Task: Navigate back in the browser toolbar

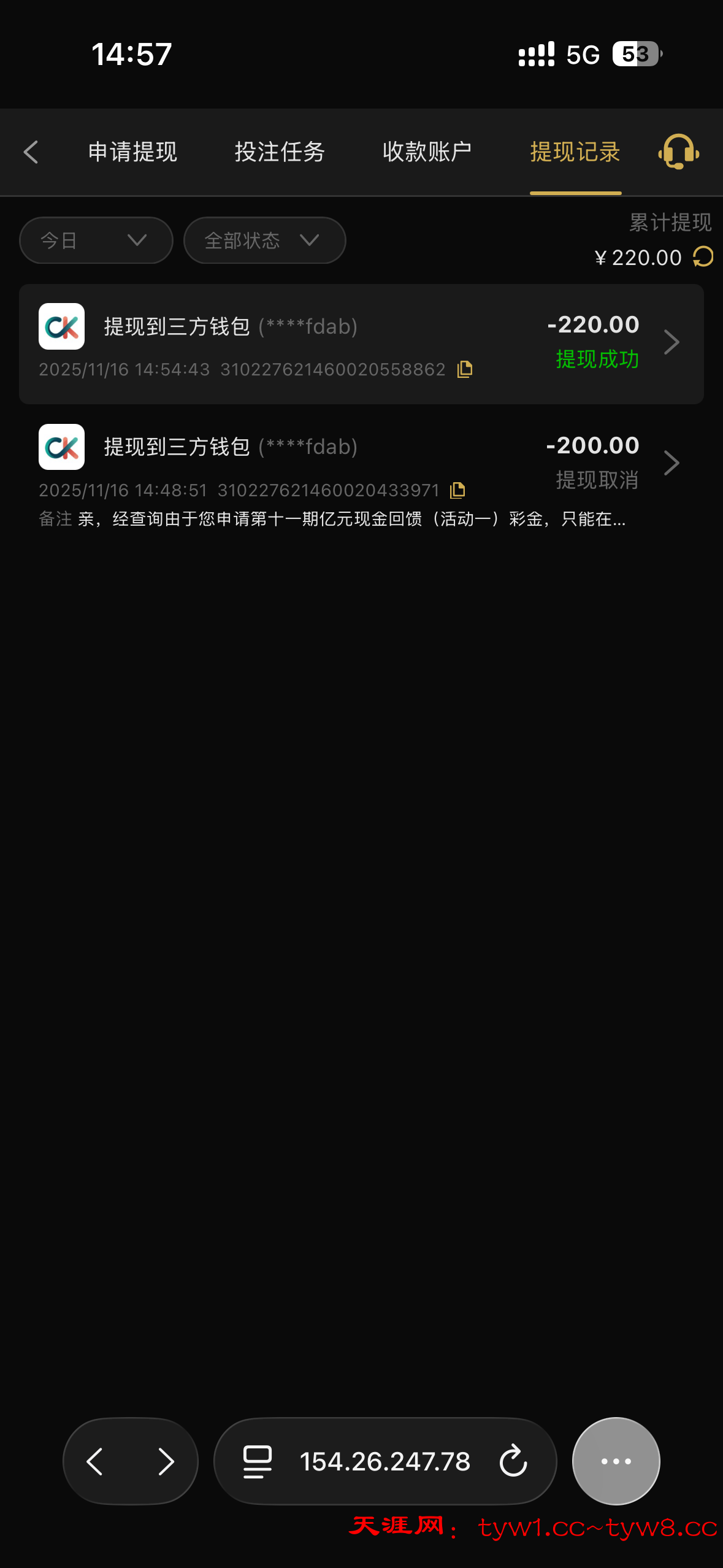Action: [x=95, y=1461]
